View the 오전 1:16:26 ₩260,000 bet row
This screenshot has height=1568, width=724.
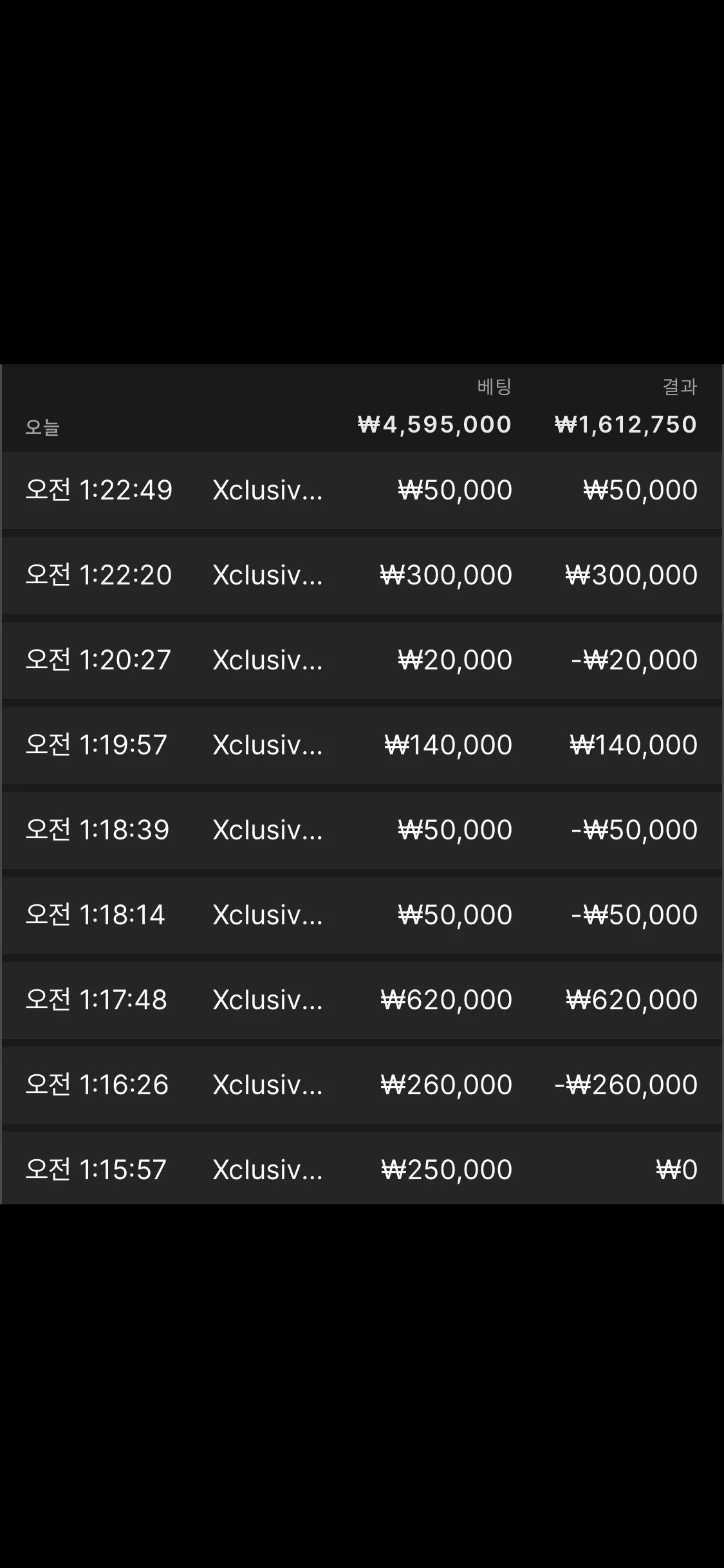pyautogui.click(x=362, y=1085)
